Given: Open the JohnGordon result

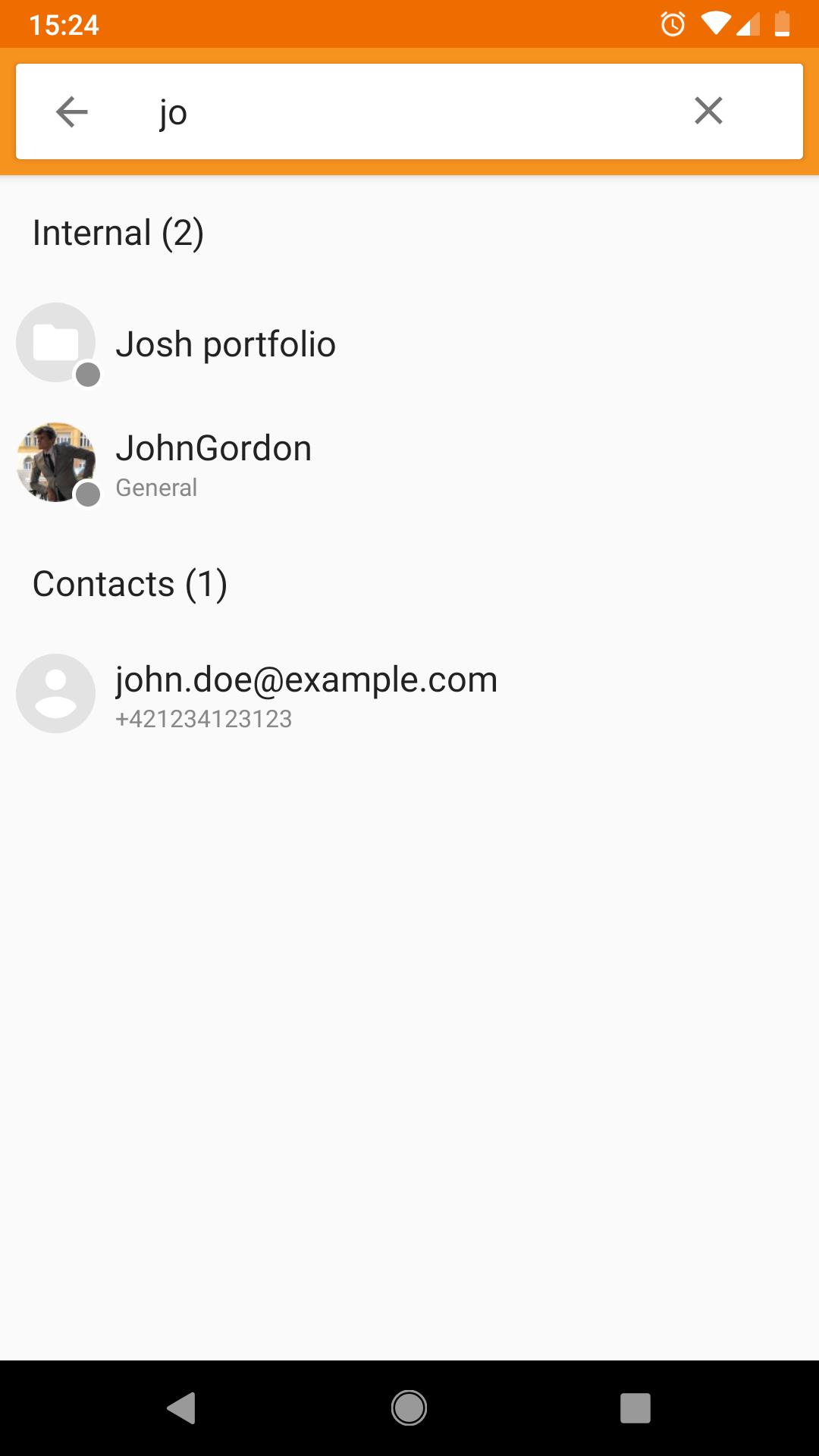Looking at the screenshot, I should click(x=213, y=463).
